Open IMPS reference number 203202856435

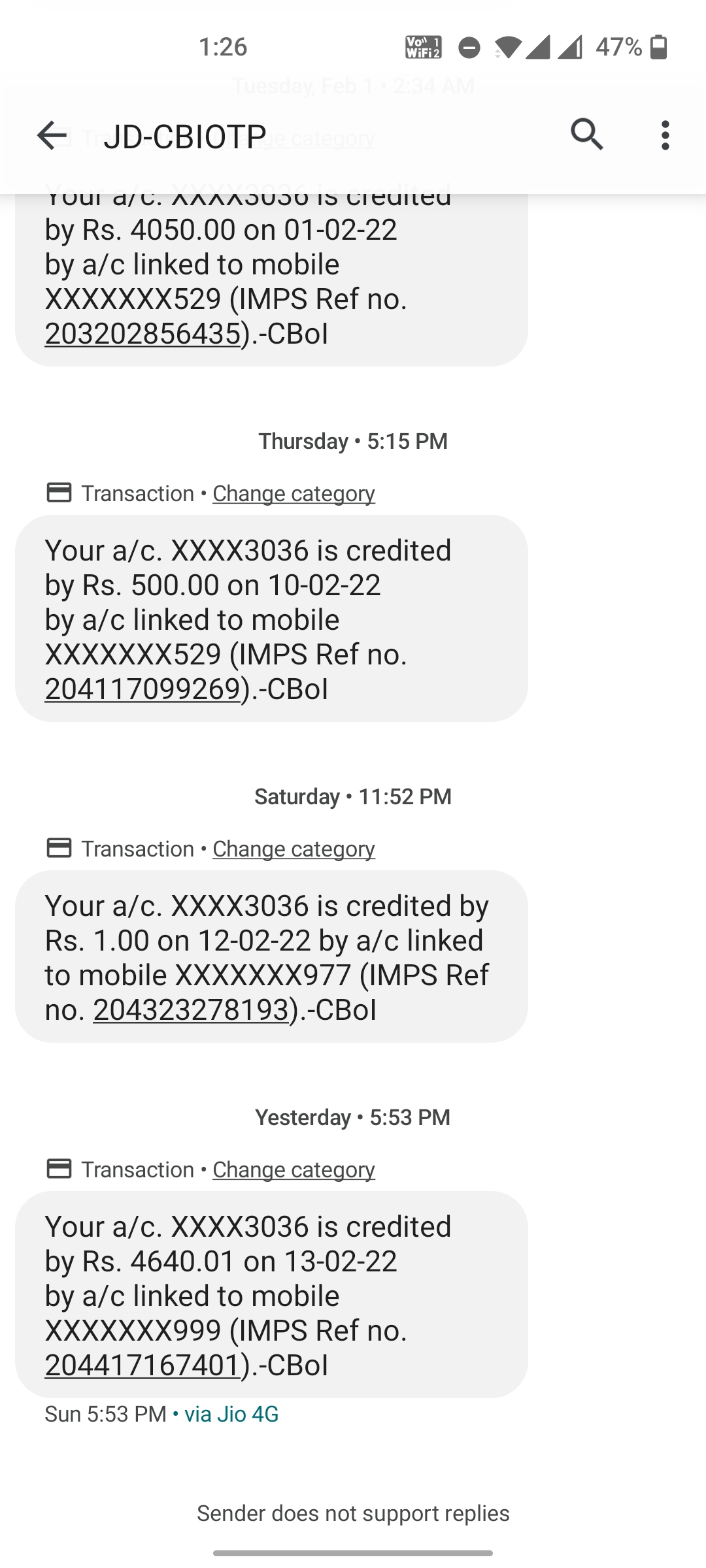tap(143, 334)
